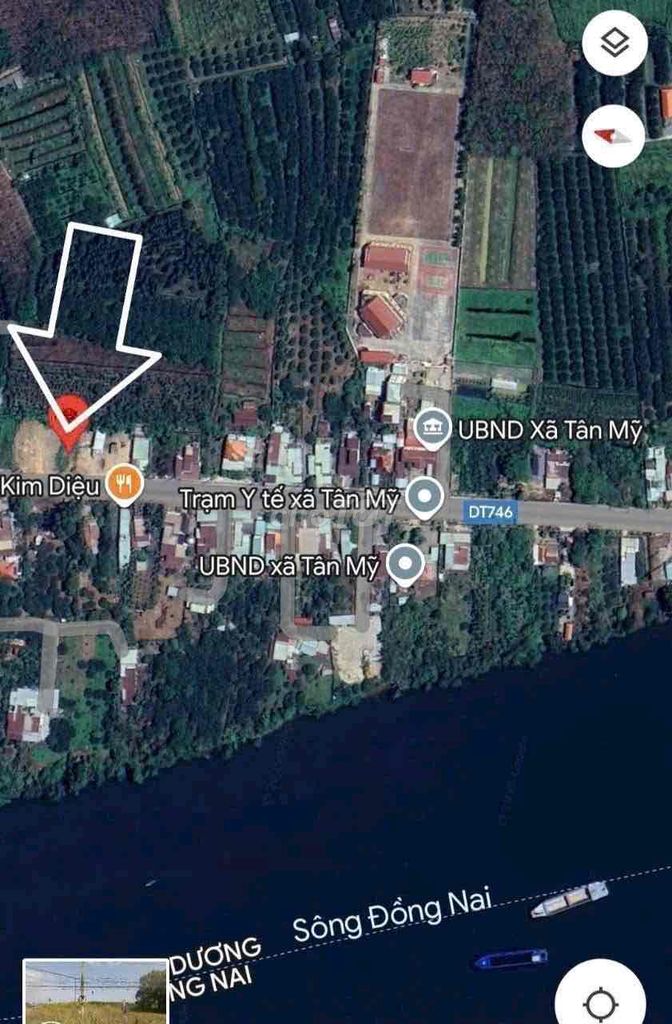Tap the compass to reset orientation

(x=614, y=134)
